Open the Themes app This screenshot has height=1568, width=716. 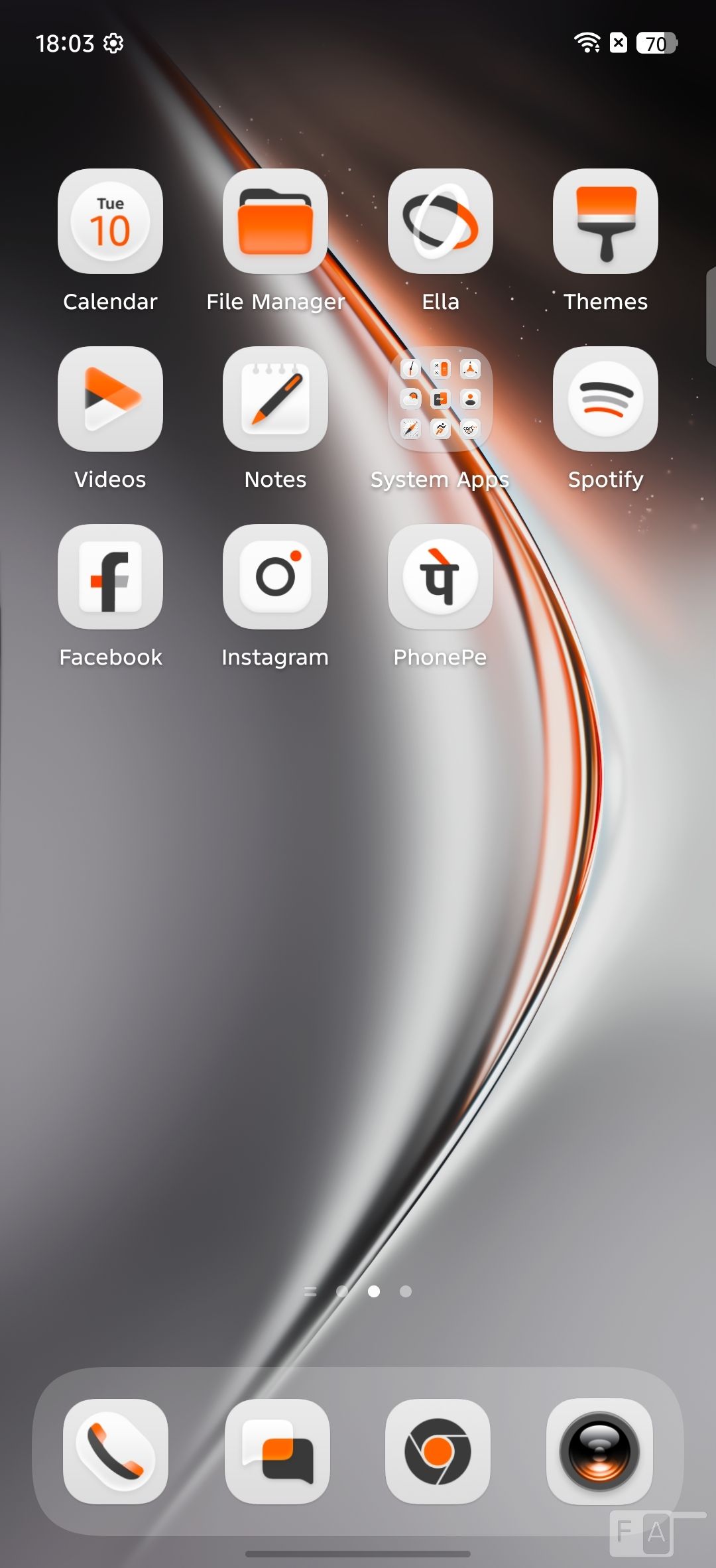point(605,222)
